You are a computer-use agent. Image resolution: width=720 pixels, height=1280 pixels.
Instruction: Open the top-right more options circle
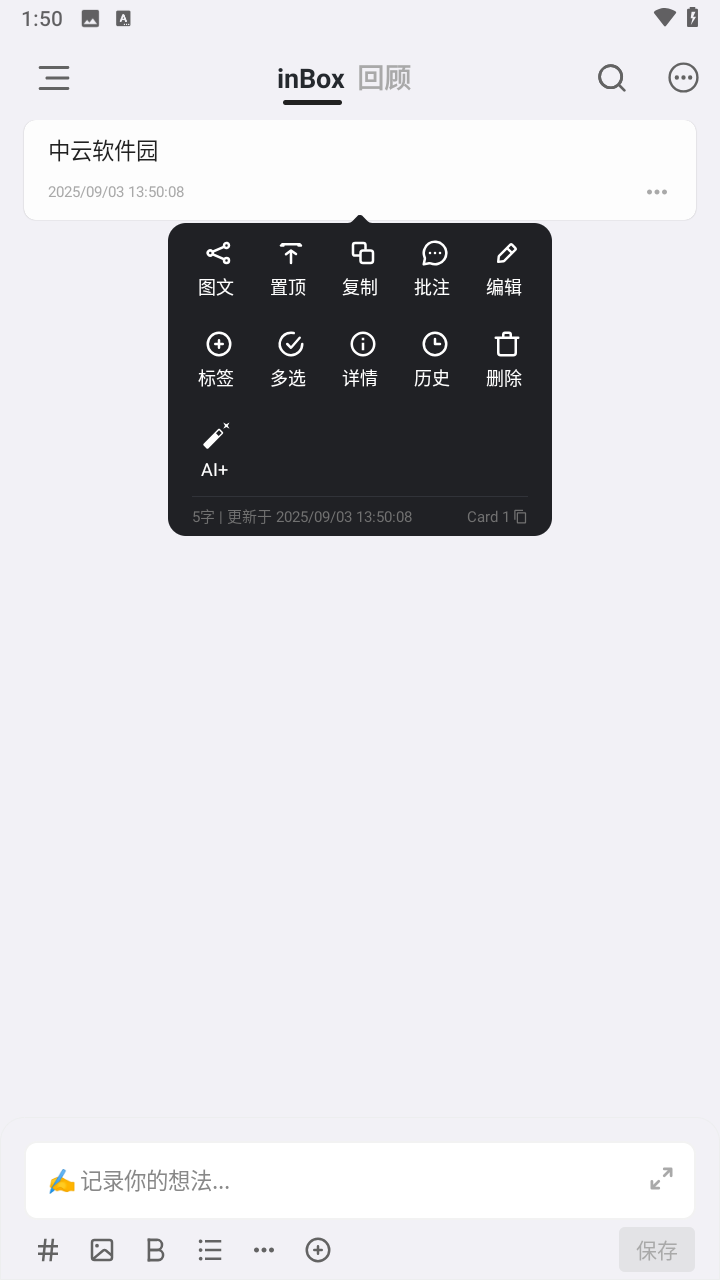683,78
